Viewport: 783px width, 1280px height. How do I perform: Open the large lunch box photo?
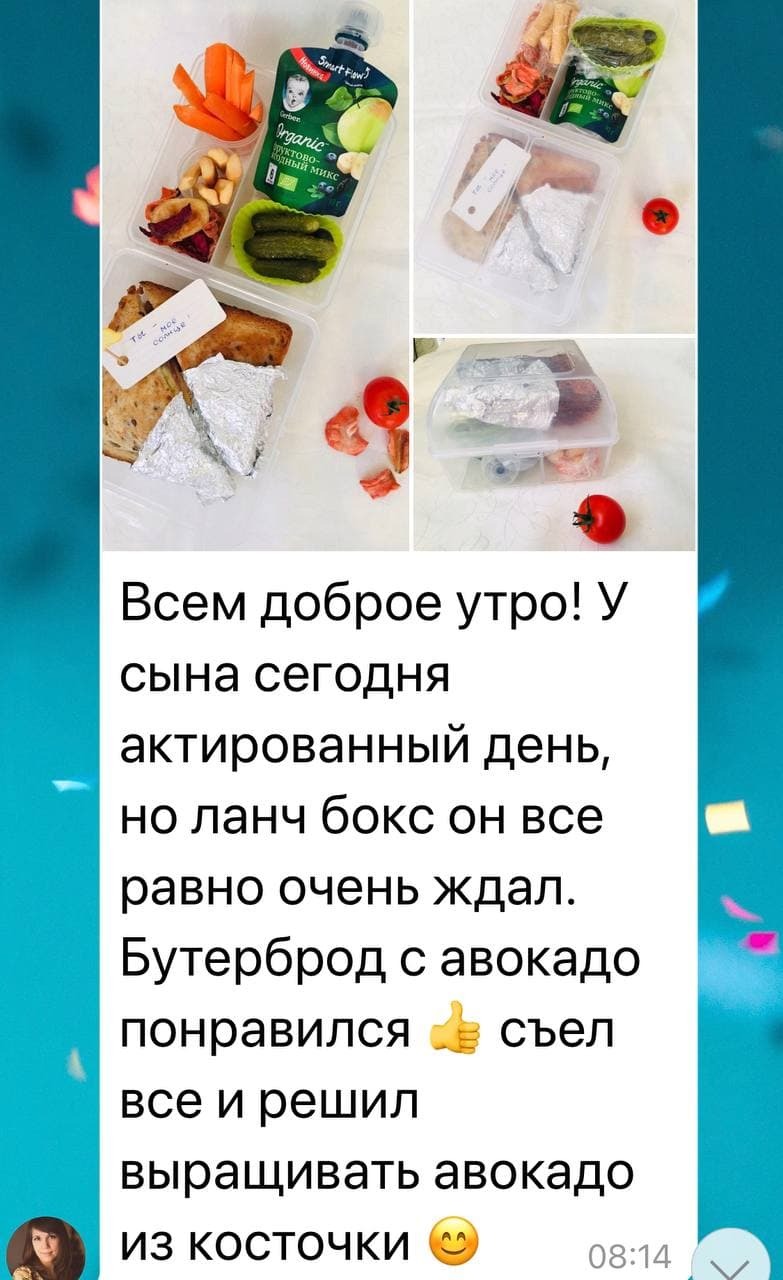pyautogui.click(x=255, y=275)
